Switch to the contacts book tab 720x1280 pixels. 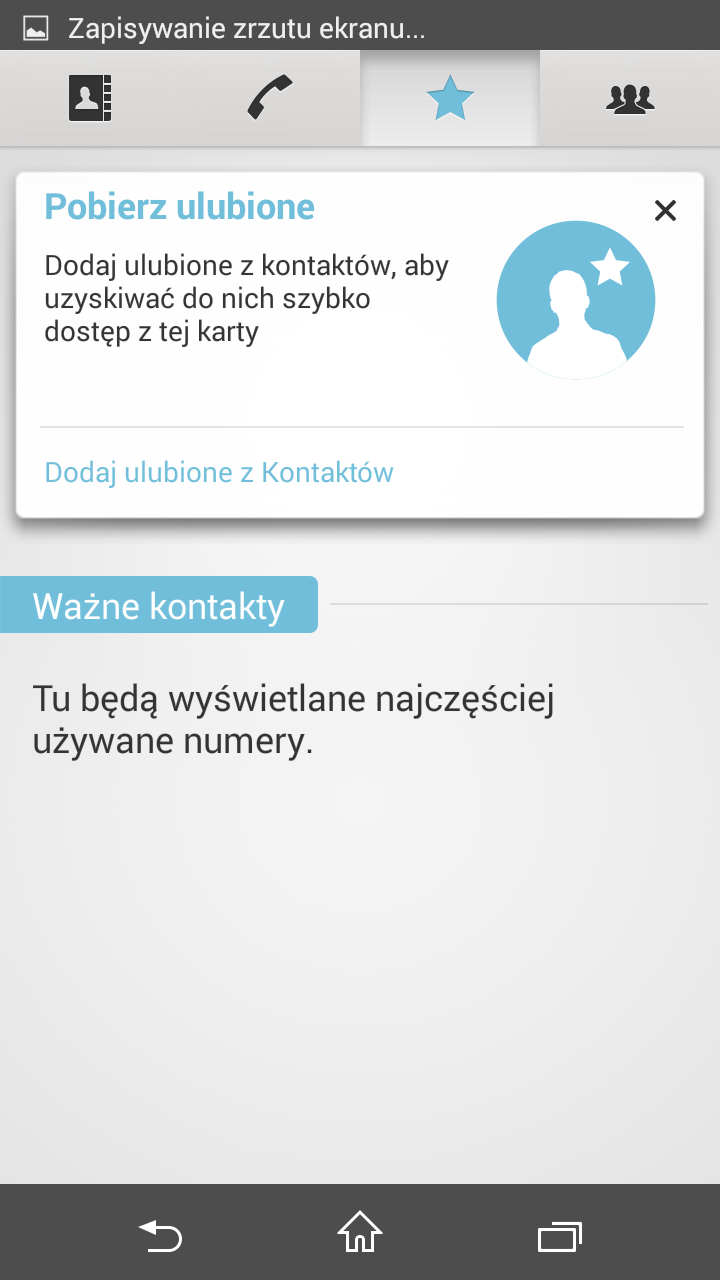pos(90,98)
